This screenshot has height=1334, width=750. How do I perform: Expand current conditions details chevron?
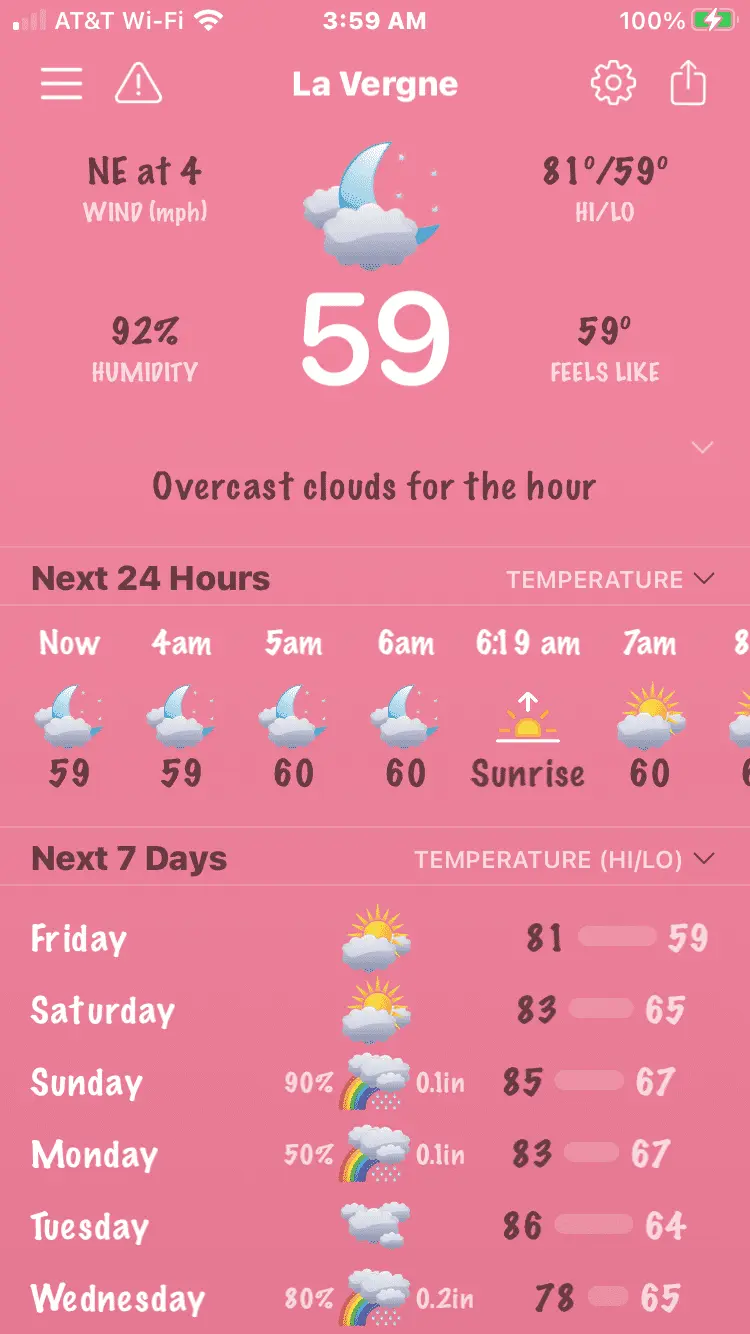tap(703, 447)
